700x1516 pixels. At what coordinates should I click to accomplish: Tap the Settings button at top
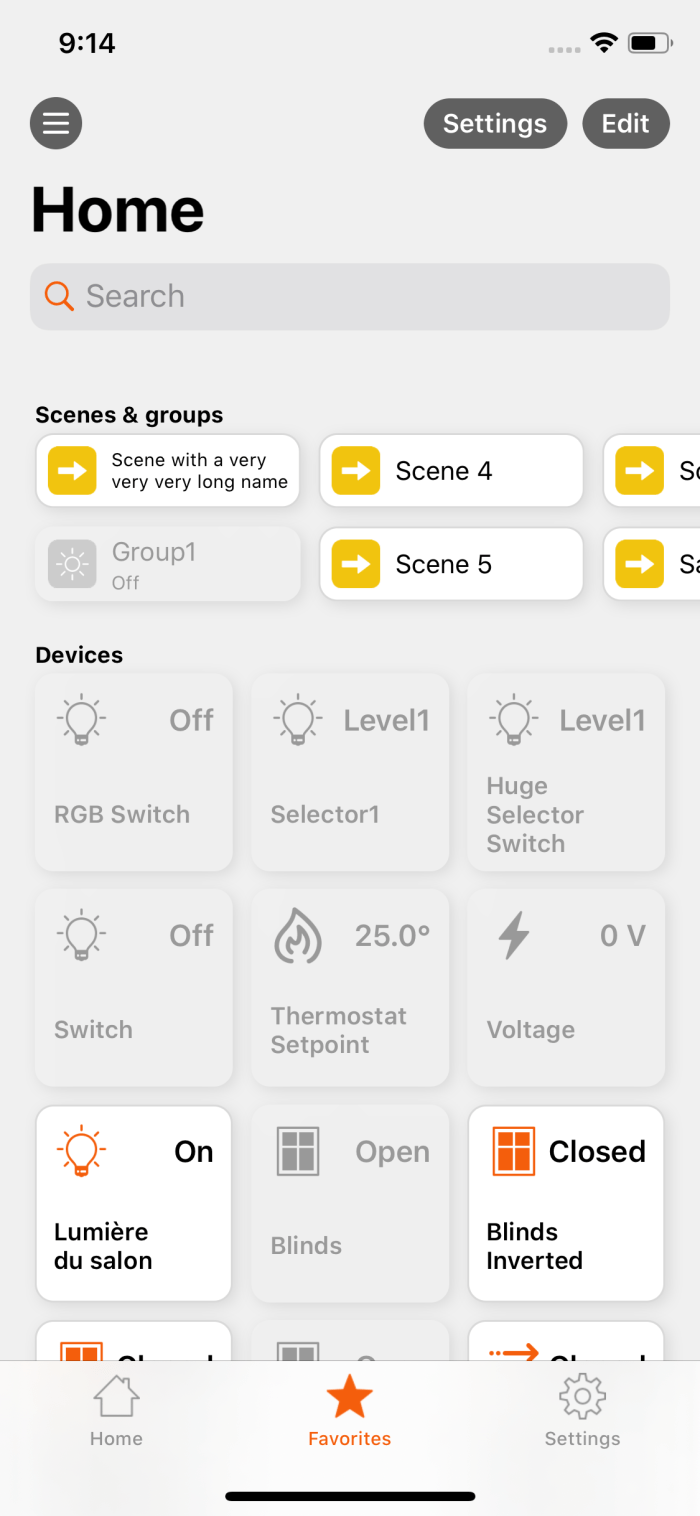tap(495, 124)
